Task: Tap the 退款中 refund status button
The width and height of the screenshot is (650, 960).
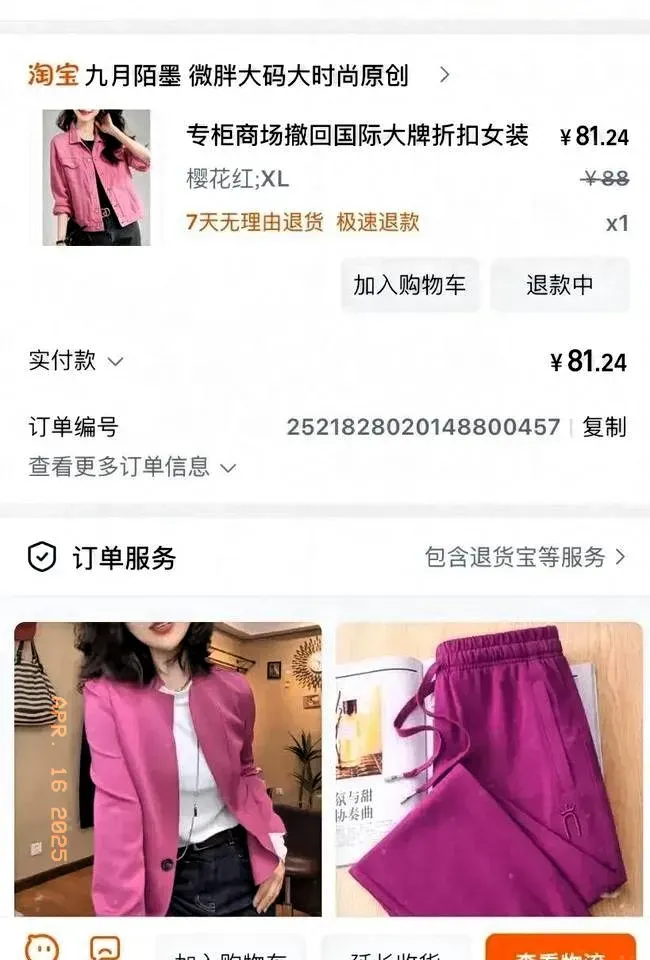Action: coord(560,285)
